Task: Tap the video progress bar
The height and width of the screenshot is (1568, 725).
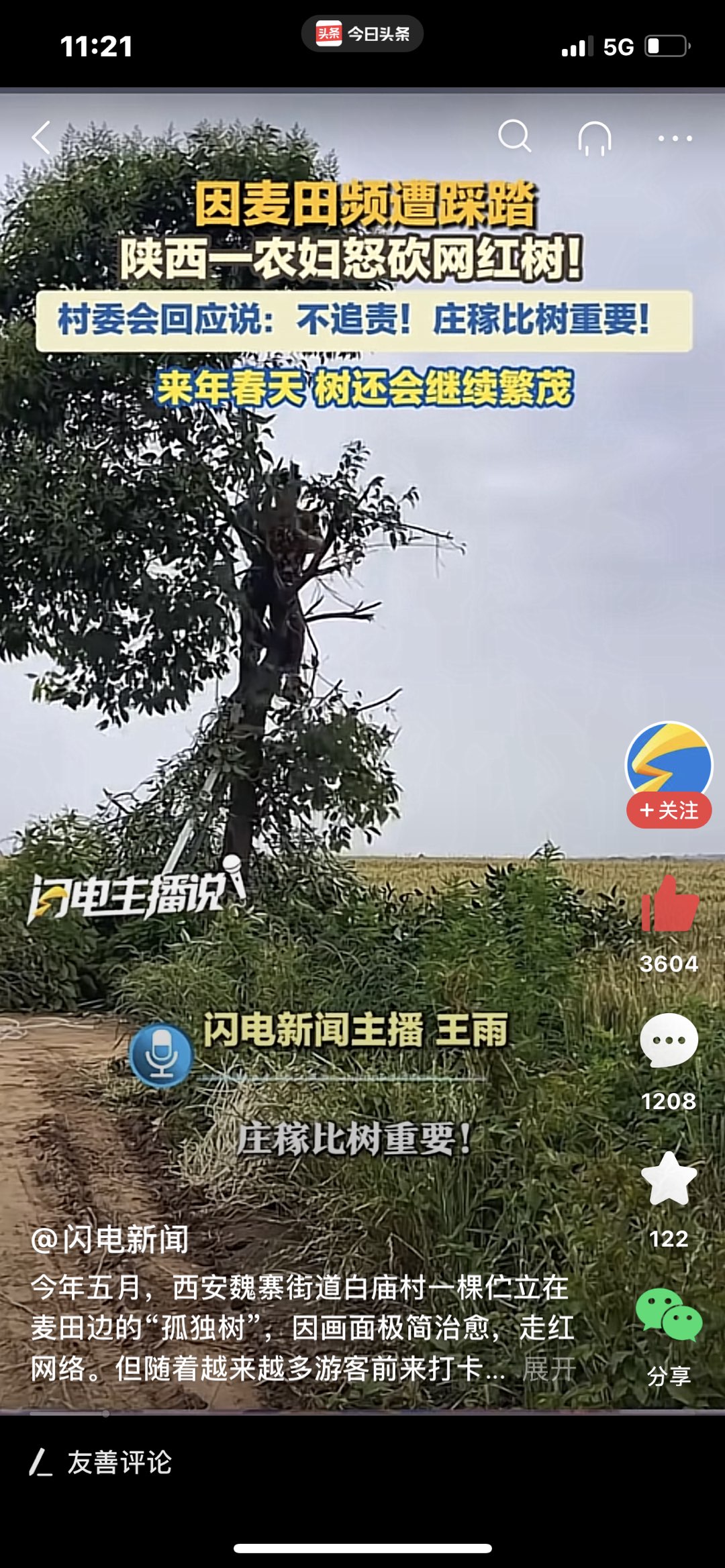Action: 362,1413
